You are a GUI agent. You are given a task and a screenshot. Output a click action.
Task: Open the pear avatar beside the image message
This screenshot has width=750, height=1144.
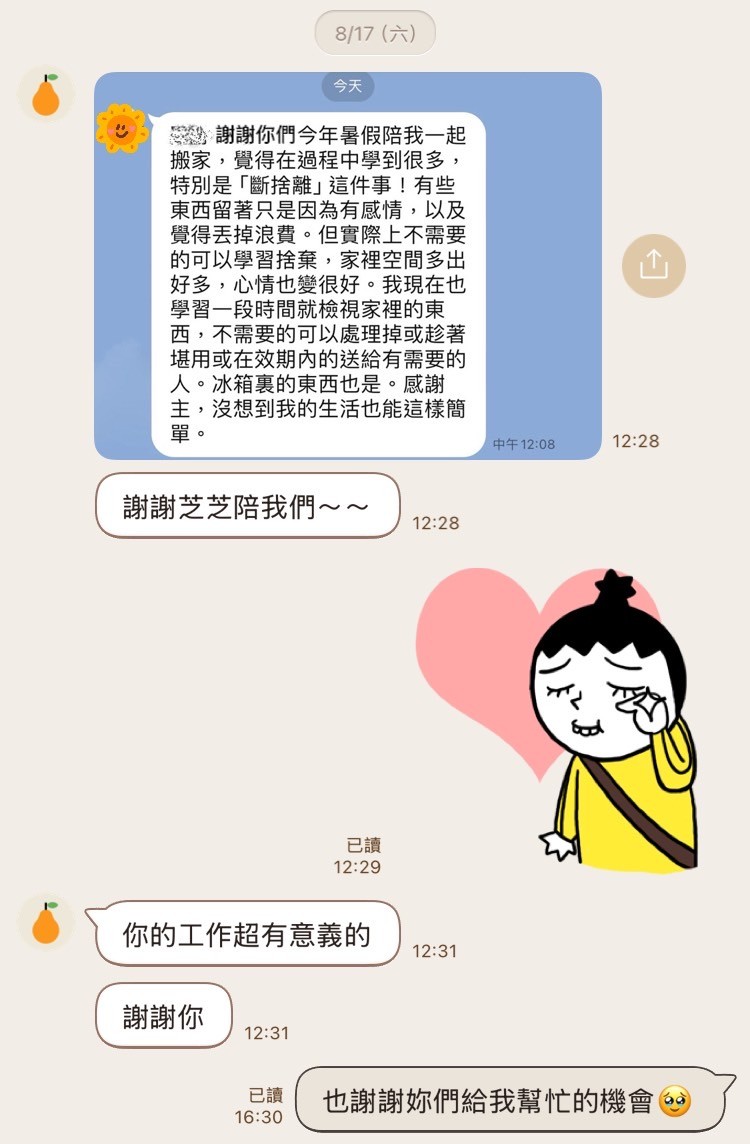coord(46,95)
